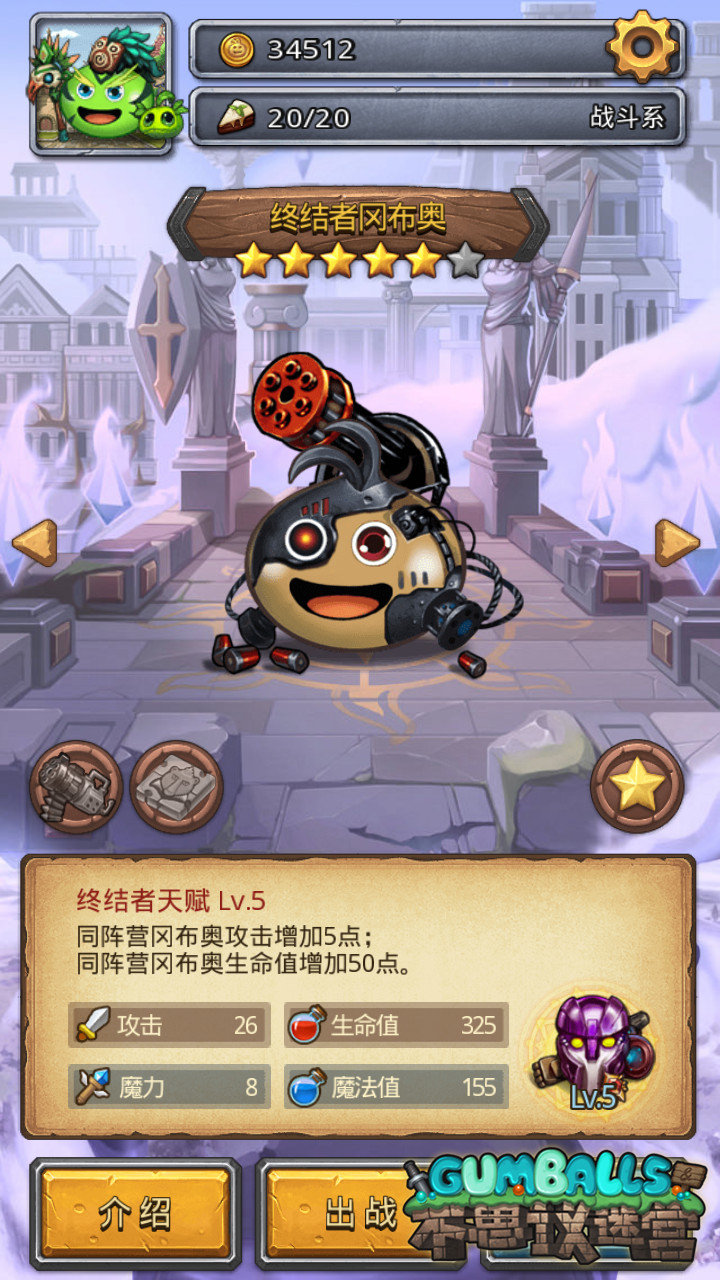Open the settings gear
The image size is (720, 1280).
tap(641, 46)
